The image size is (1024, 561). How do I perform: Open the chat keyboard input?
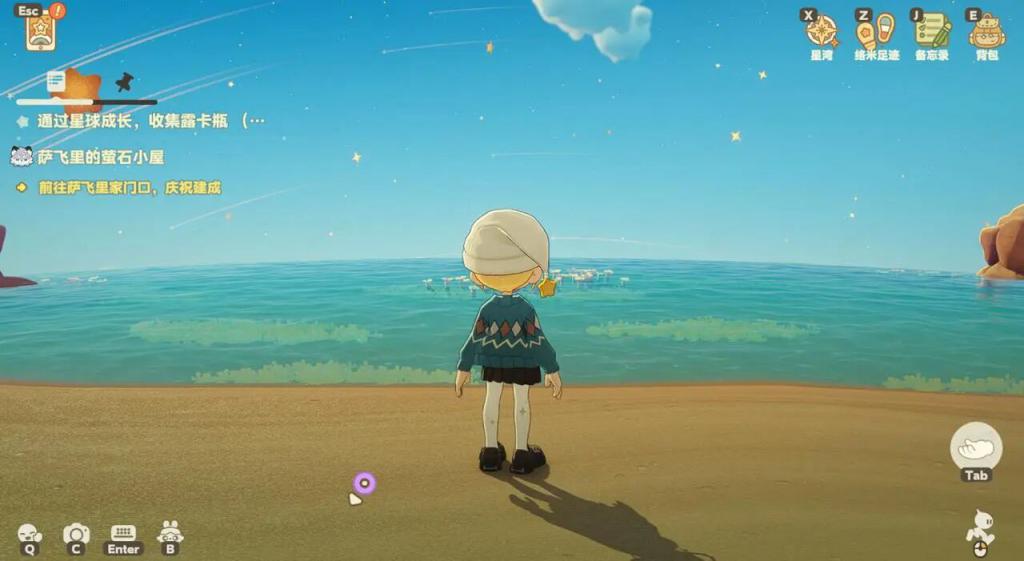click(x=124, y=534)
